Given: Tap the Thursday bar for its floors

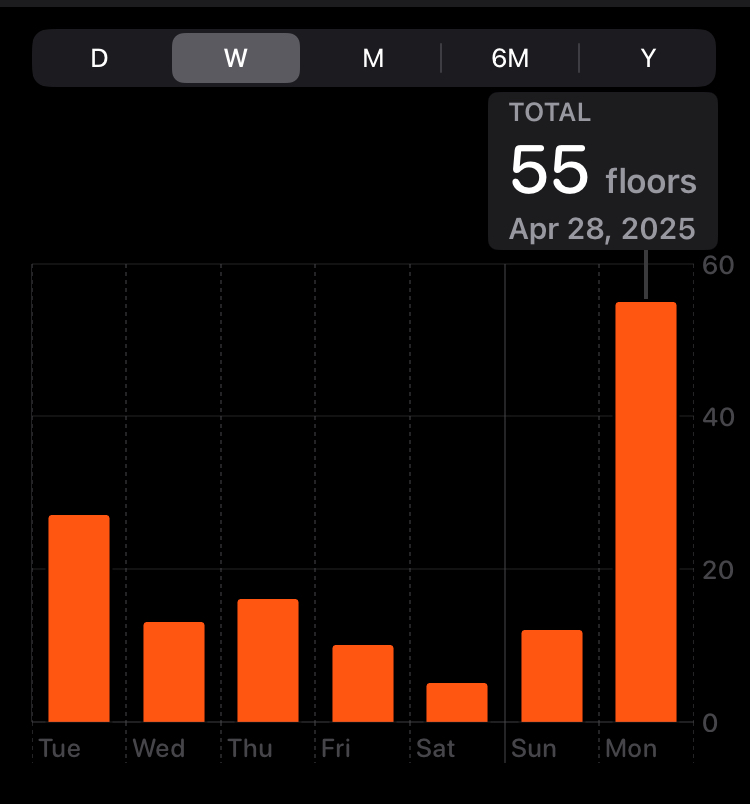Looking at the screenshot, I should (x=268, y=660).
